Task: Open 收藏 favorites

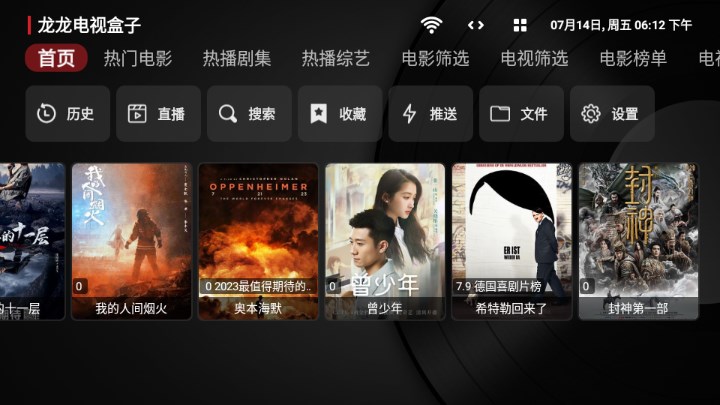Action: click(340, 114)
